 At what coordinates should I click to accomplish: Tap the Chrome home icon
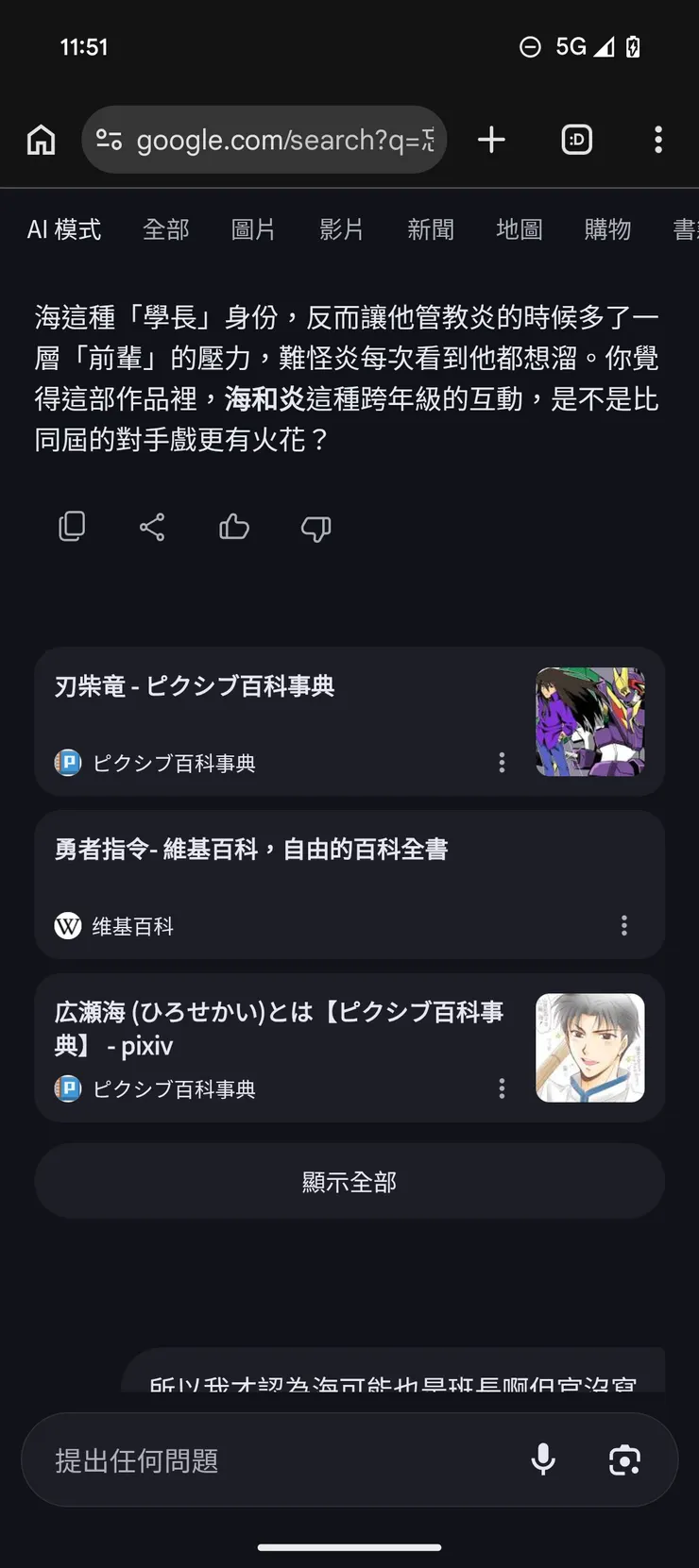coord(41,139)
